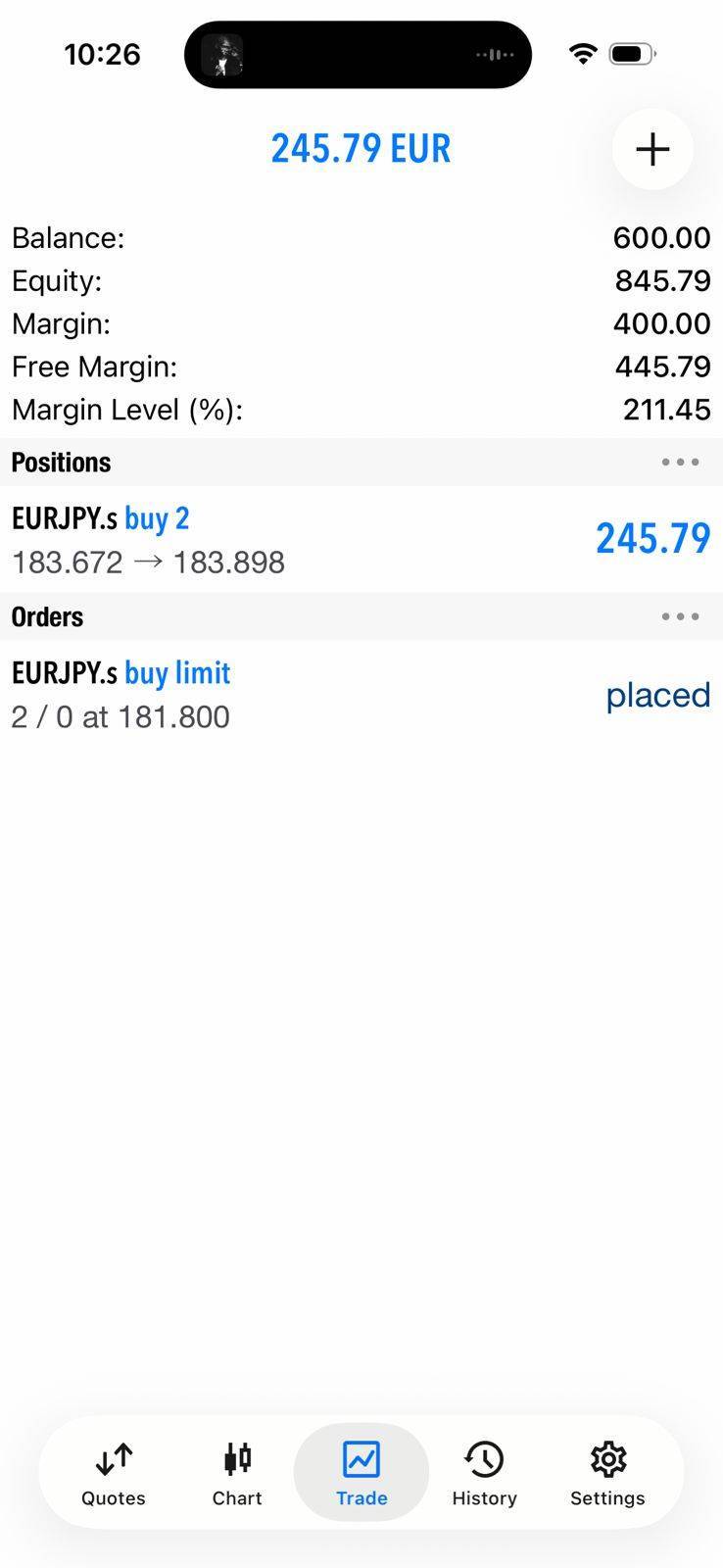
Task: Add a new order with plus button
Action: pos(652,149)
